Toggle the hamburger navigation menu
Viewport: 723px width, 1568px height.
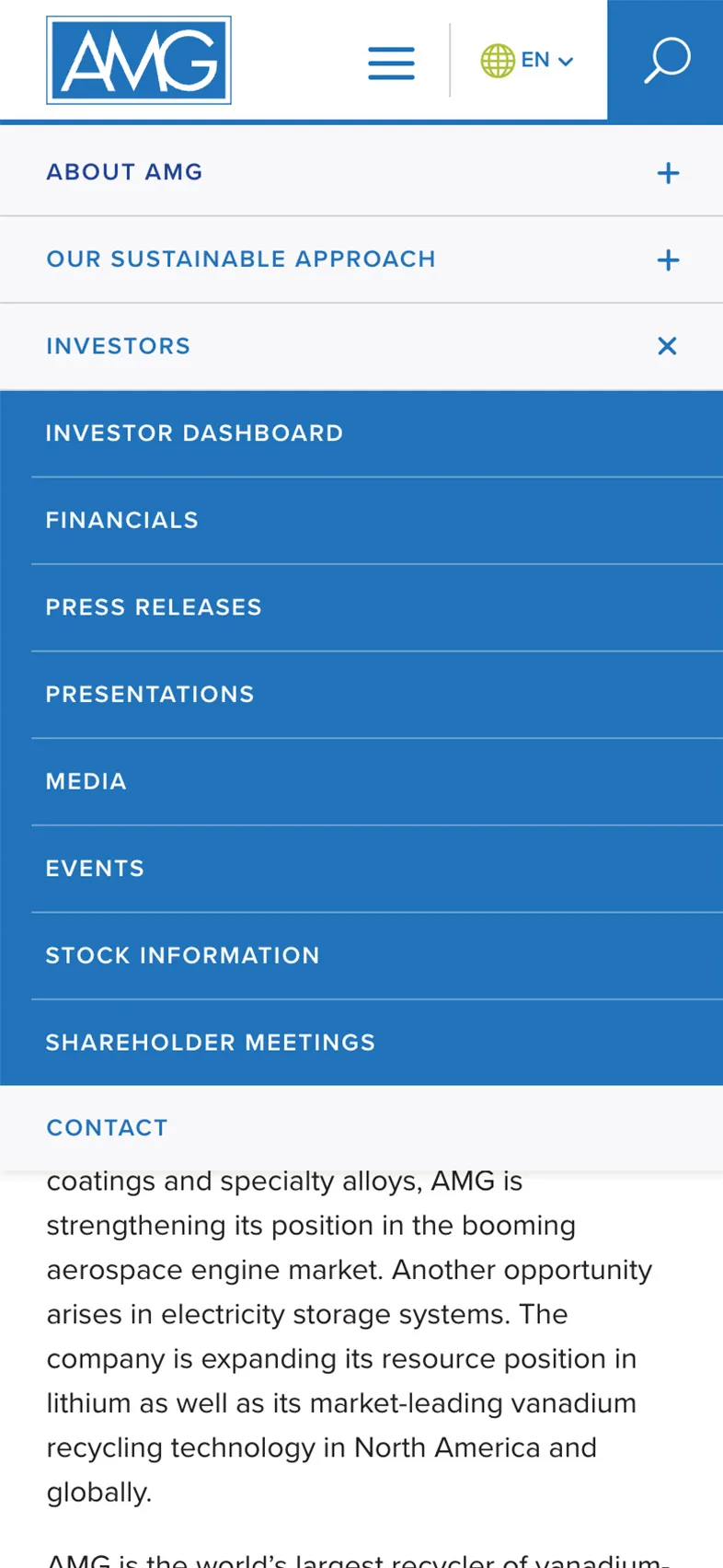coord(391,63)
